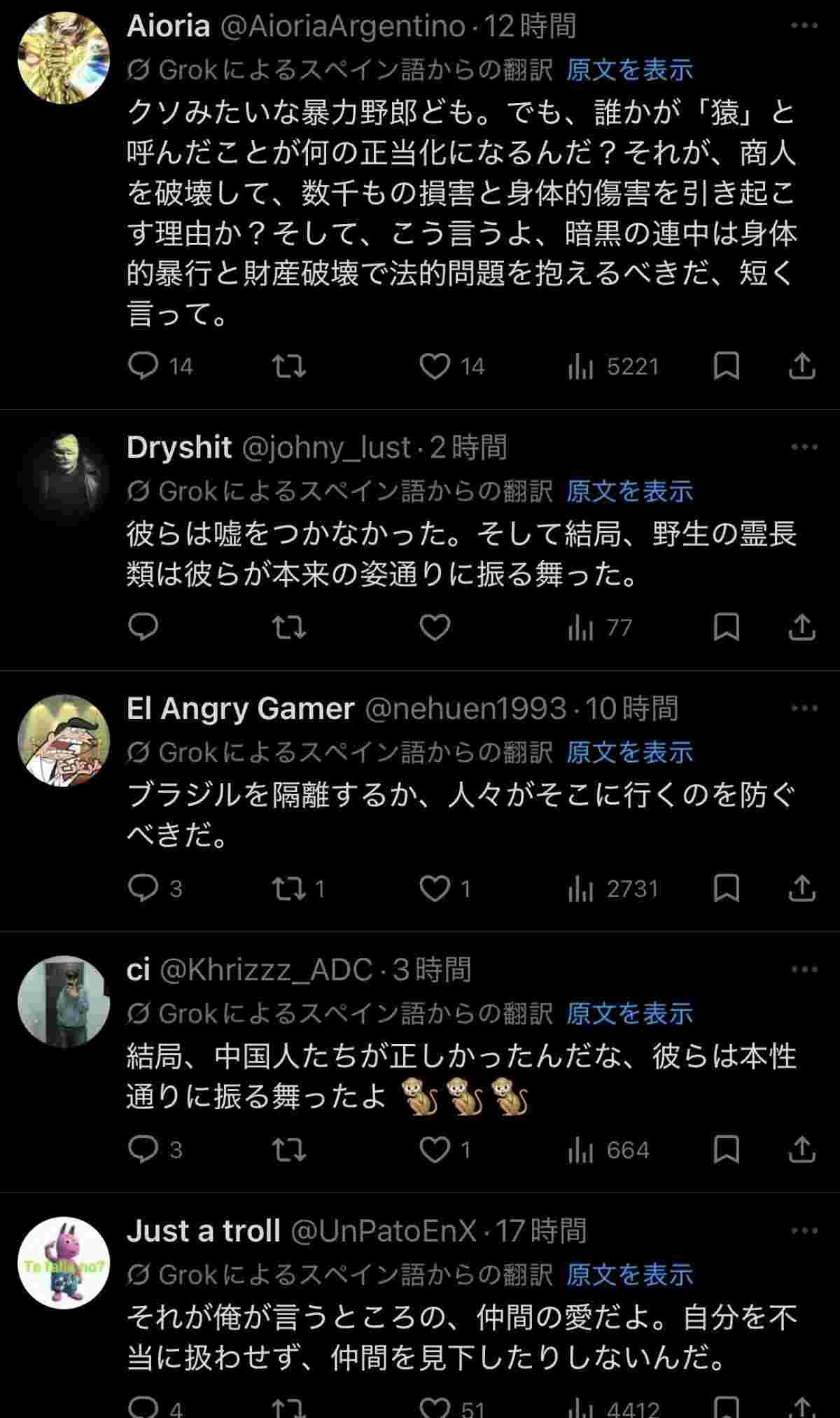Screen dimensions: 840x1418
Task: Show original text of Aioria's post
Action: [x=629, y=69]
